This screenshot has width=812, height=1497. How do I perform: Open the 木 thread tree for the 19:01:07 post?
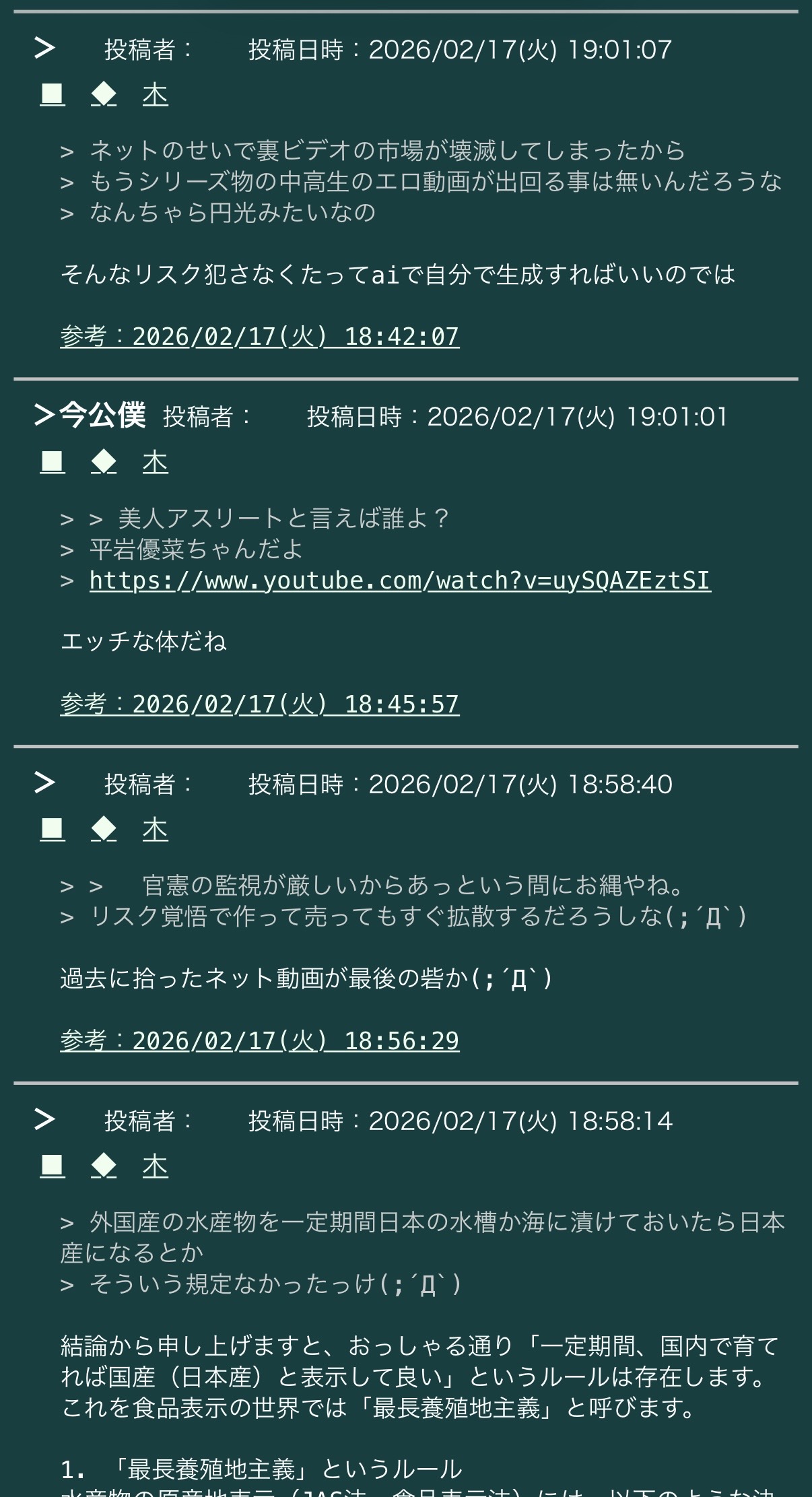155,95
